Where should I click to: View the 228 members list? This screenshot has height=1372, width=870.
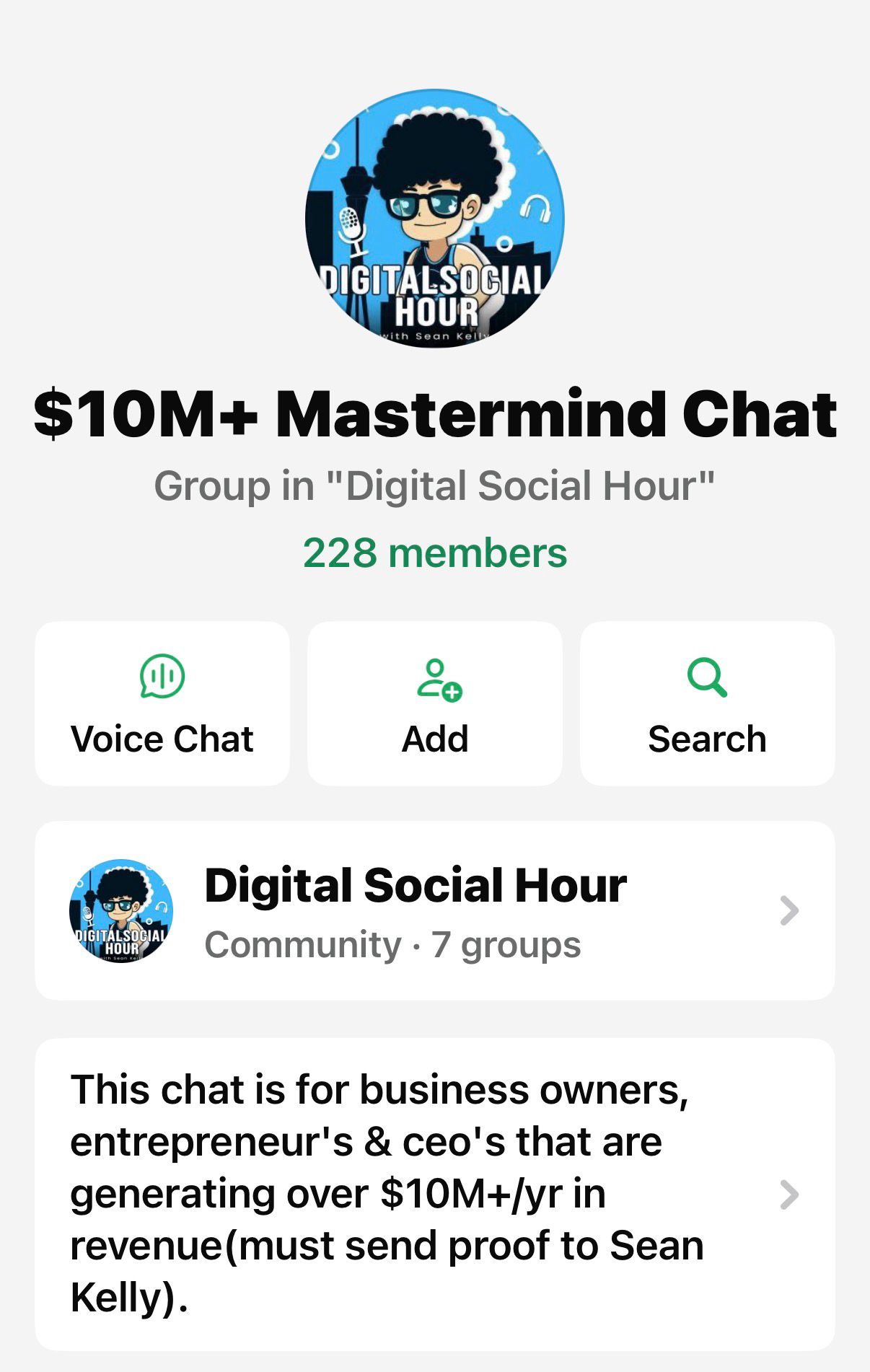click(x=435, y=553)
